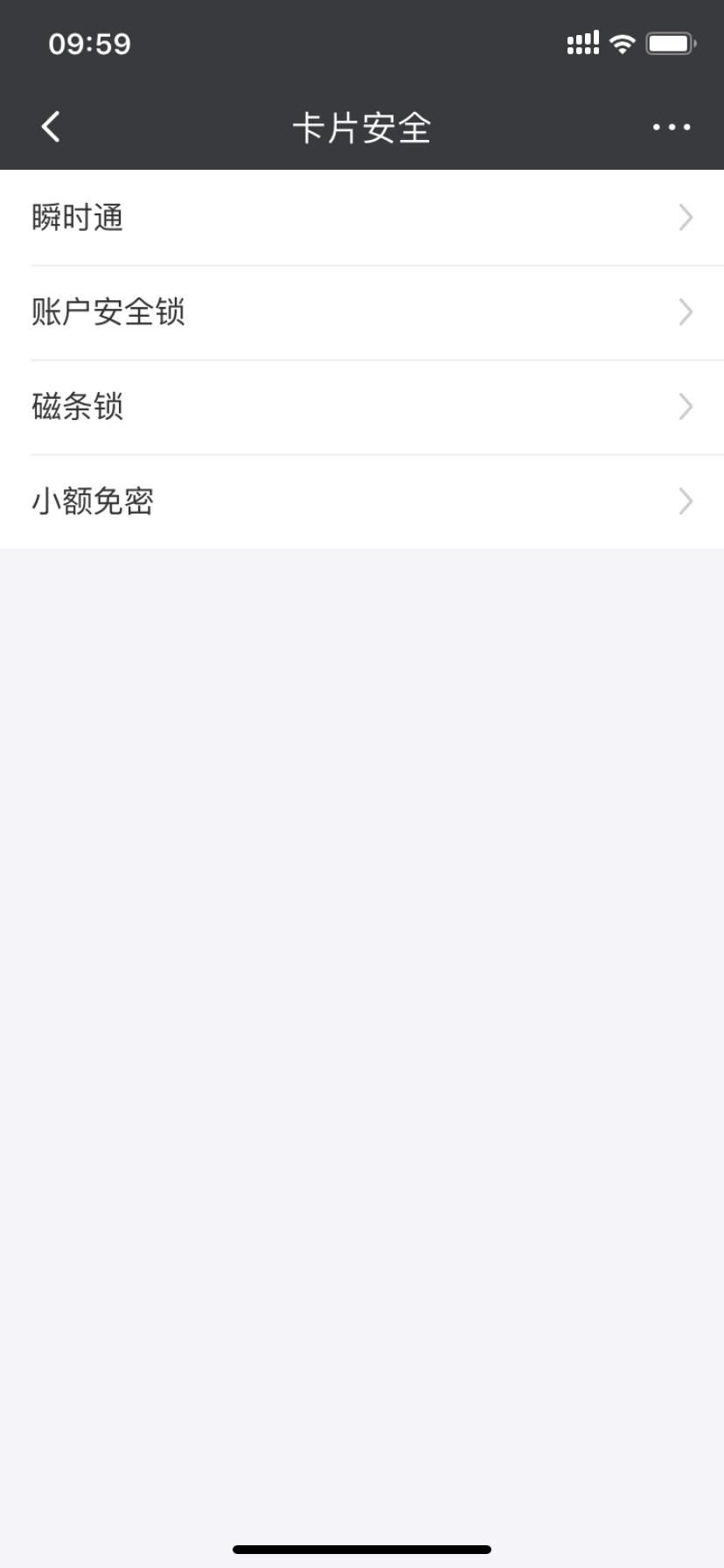Click the clock showing 09:59
This screenshot has width=724, height=1568.
(90, 43)
